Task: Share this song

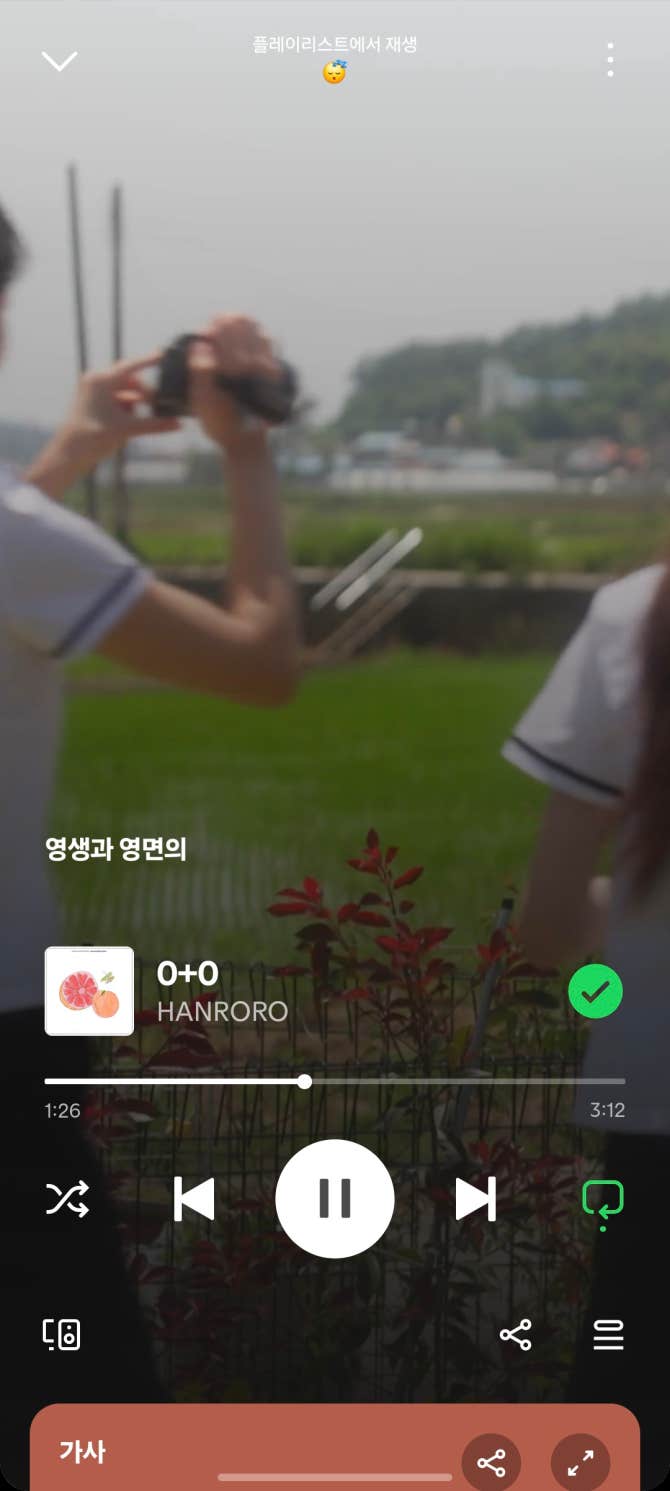Action: [x=515, y=1334]
